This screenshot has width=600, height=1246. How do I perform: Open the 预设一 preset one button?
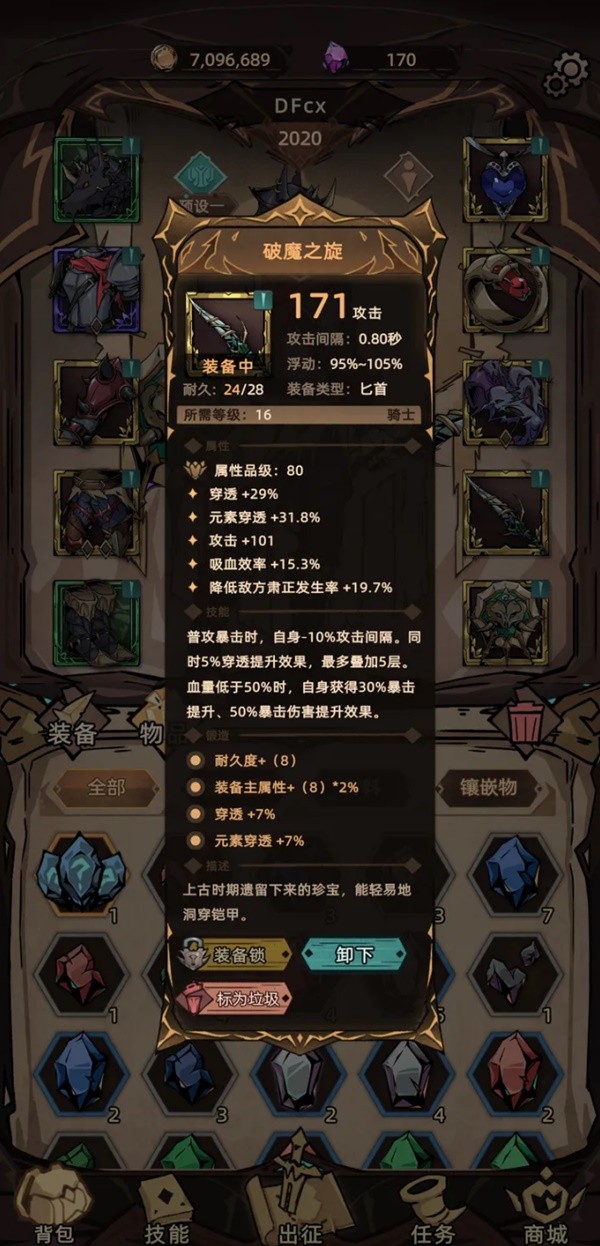pos(201,178)
